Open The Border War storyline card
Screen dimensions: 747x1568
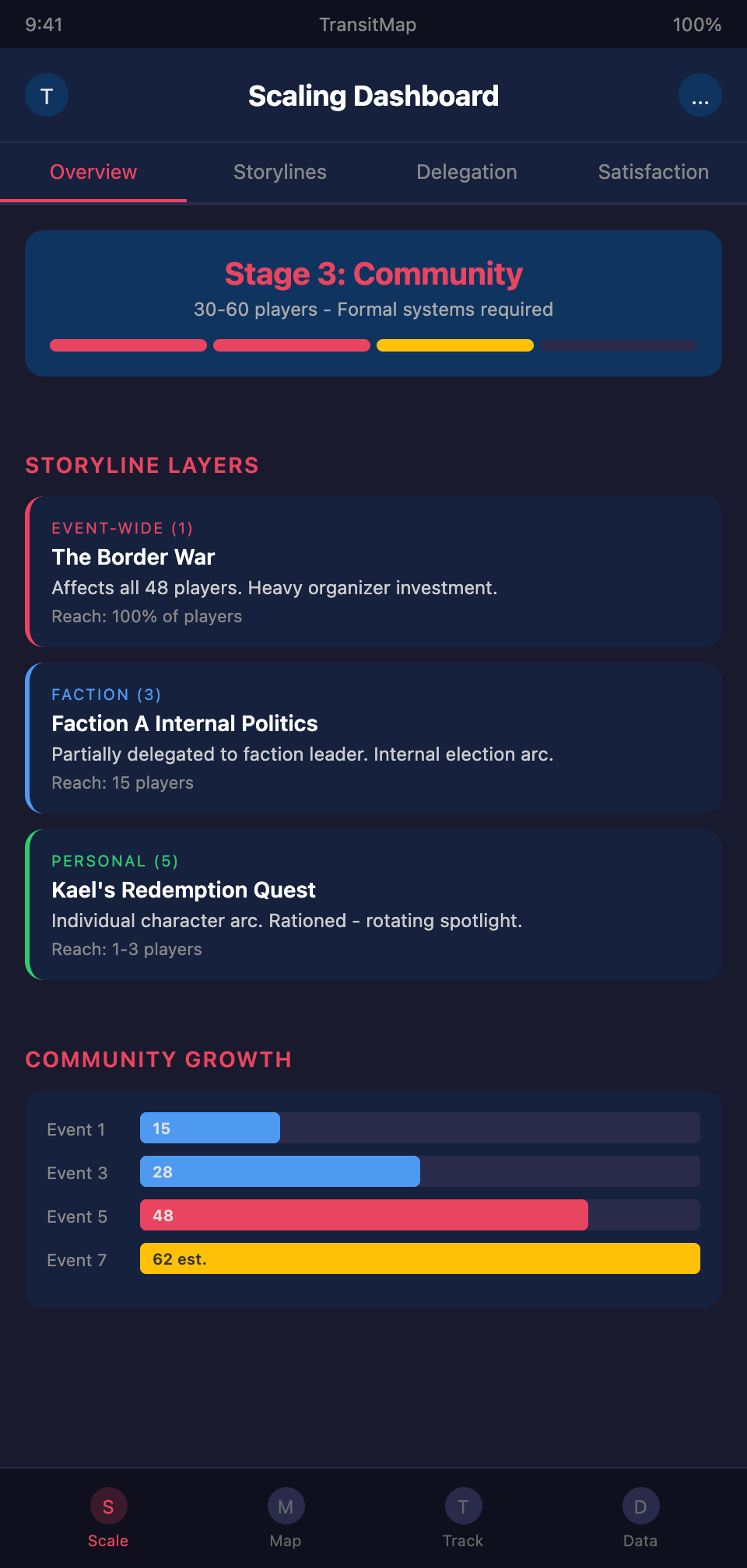373,572
